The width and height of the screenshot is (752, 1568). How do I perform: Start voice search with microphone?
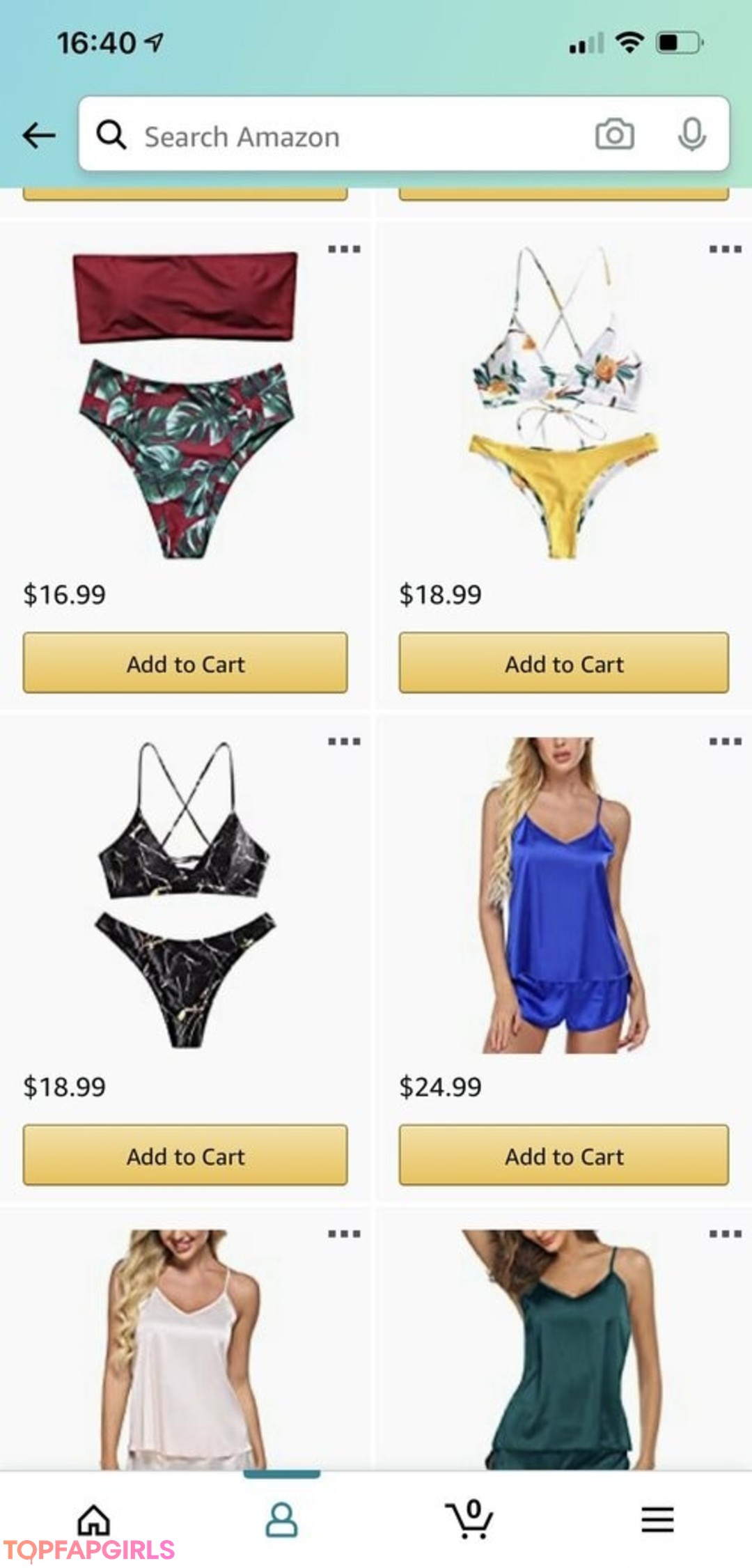(691, 134)
